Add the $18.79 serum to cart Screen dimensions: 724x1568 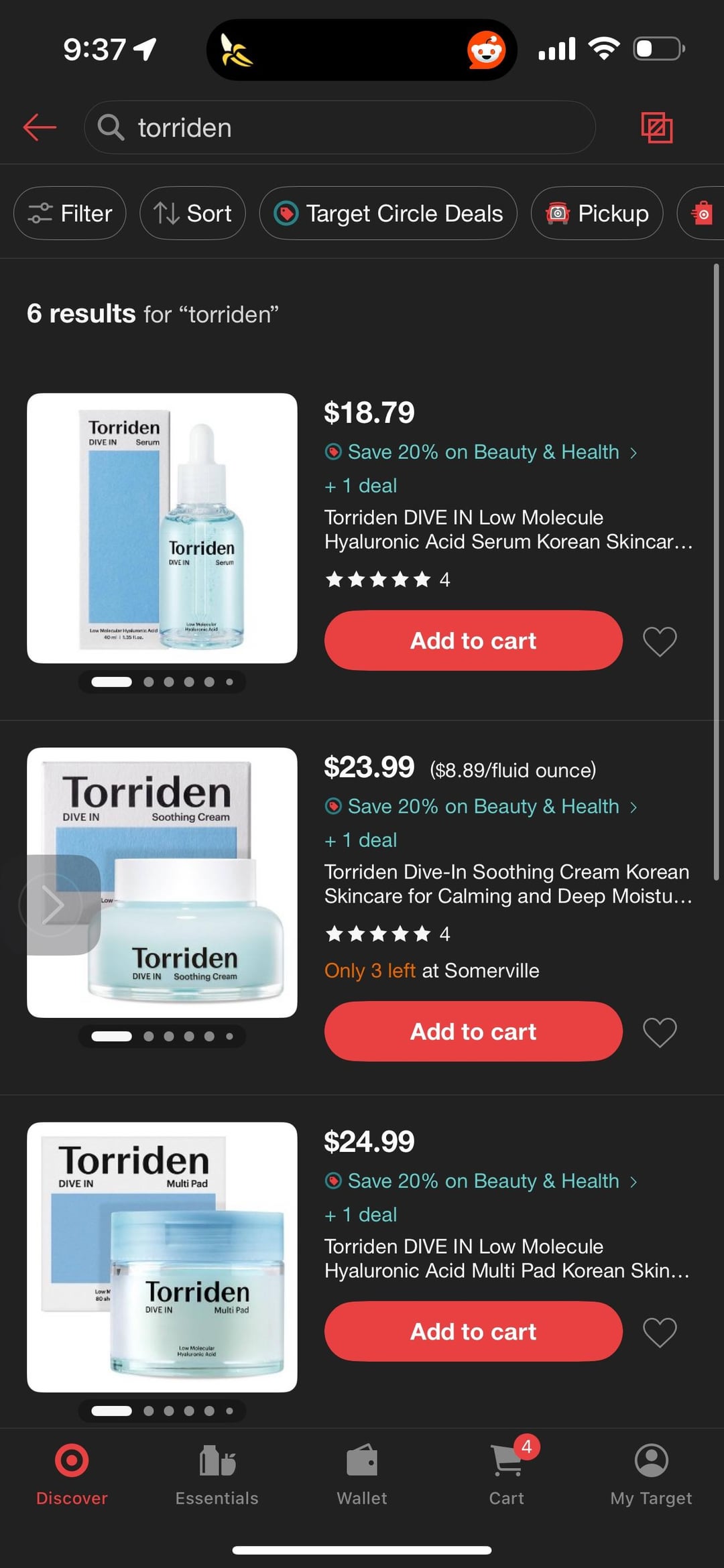click(x=473, y=641)
